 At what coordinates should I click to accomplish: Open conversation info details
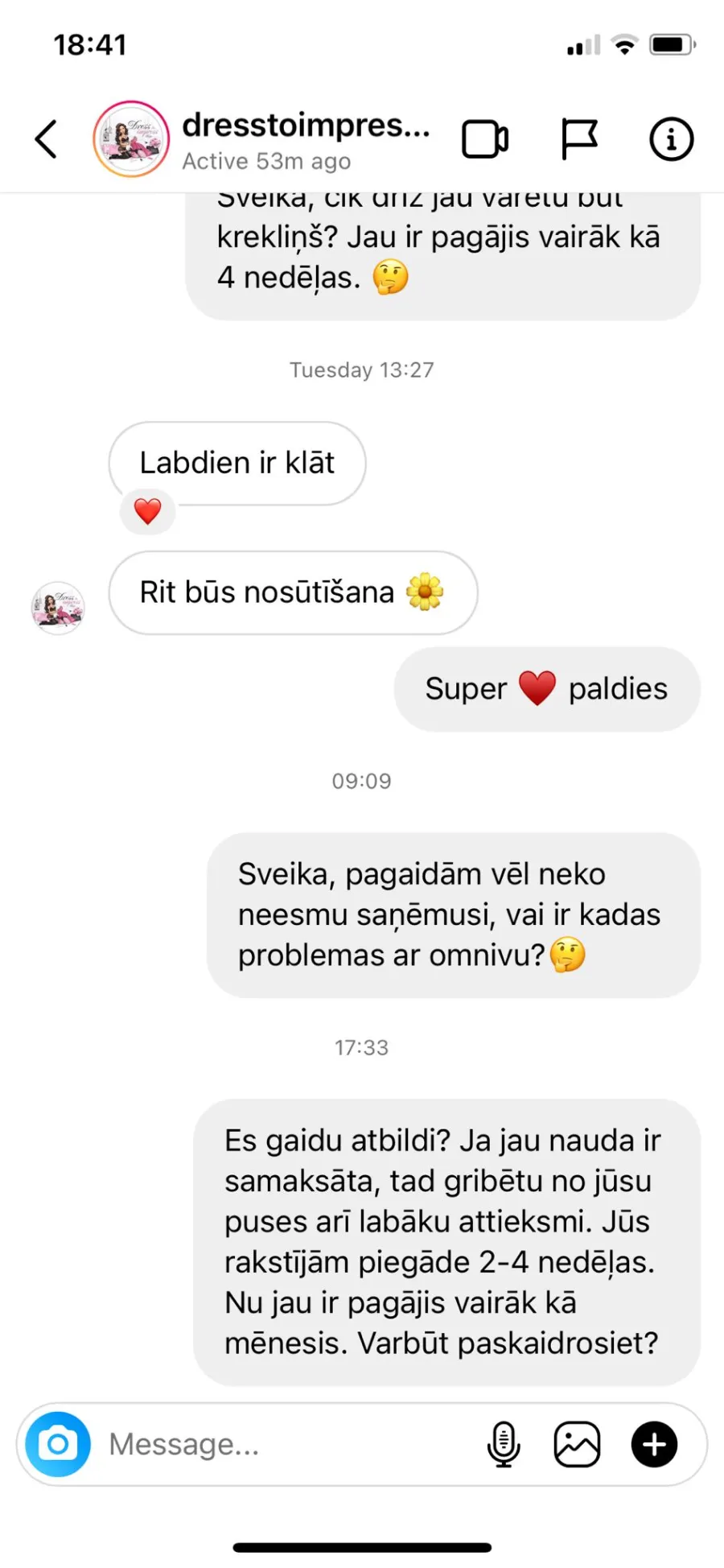coord(671,139)
